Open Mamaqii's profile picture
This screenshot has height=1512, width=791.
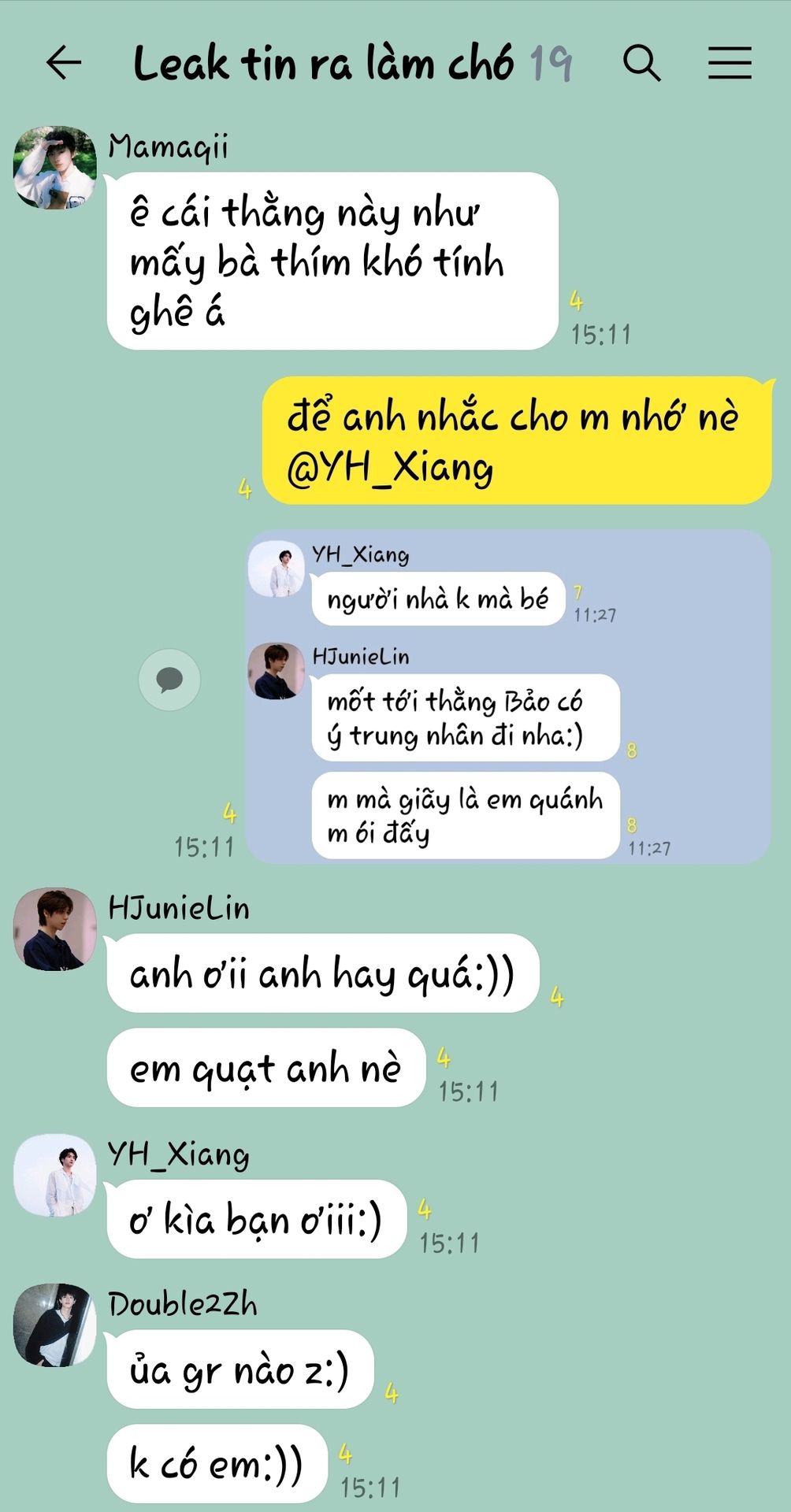[55, 167]
